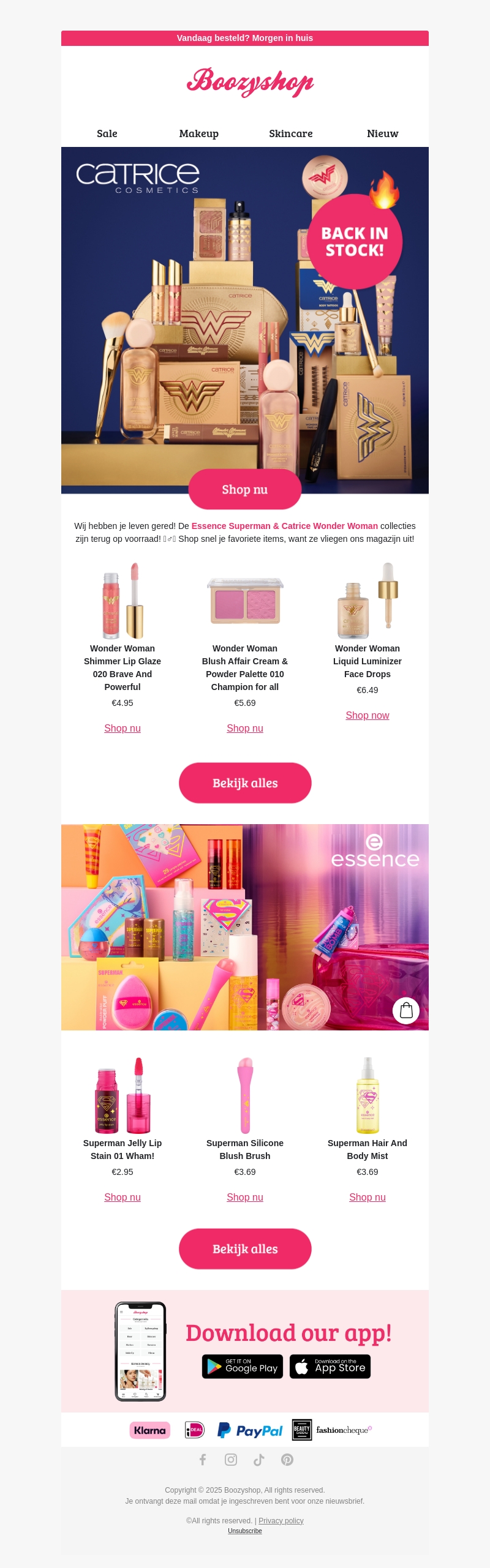Download the app from the App Store

tap(330, 1366)
